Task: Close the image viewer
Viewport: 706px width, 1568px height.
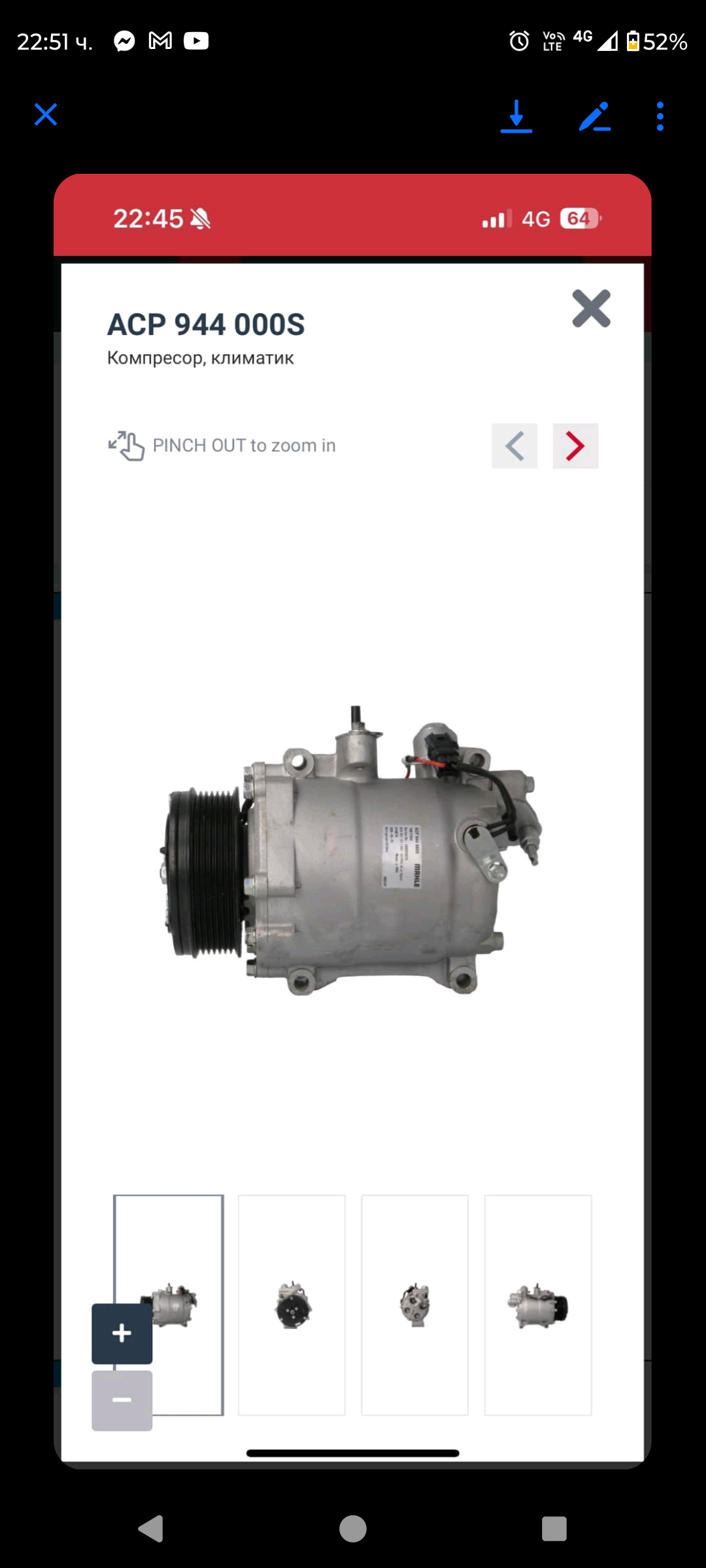Action: pyautogui.click(x=46, y=115)
